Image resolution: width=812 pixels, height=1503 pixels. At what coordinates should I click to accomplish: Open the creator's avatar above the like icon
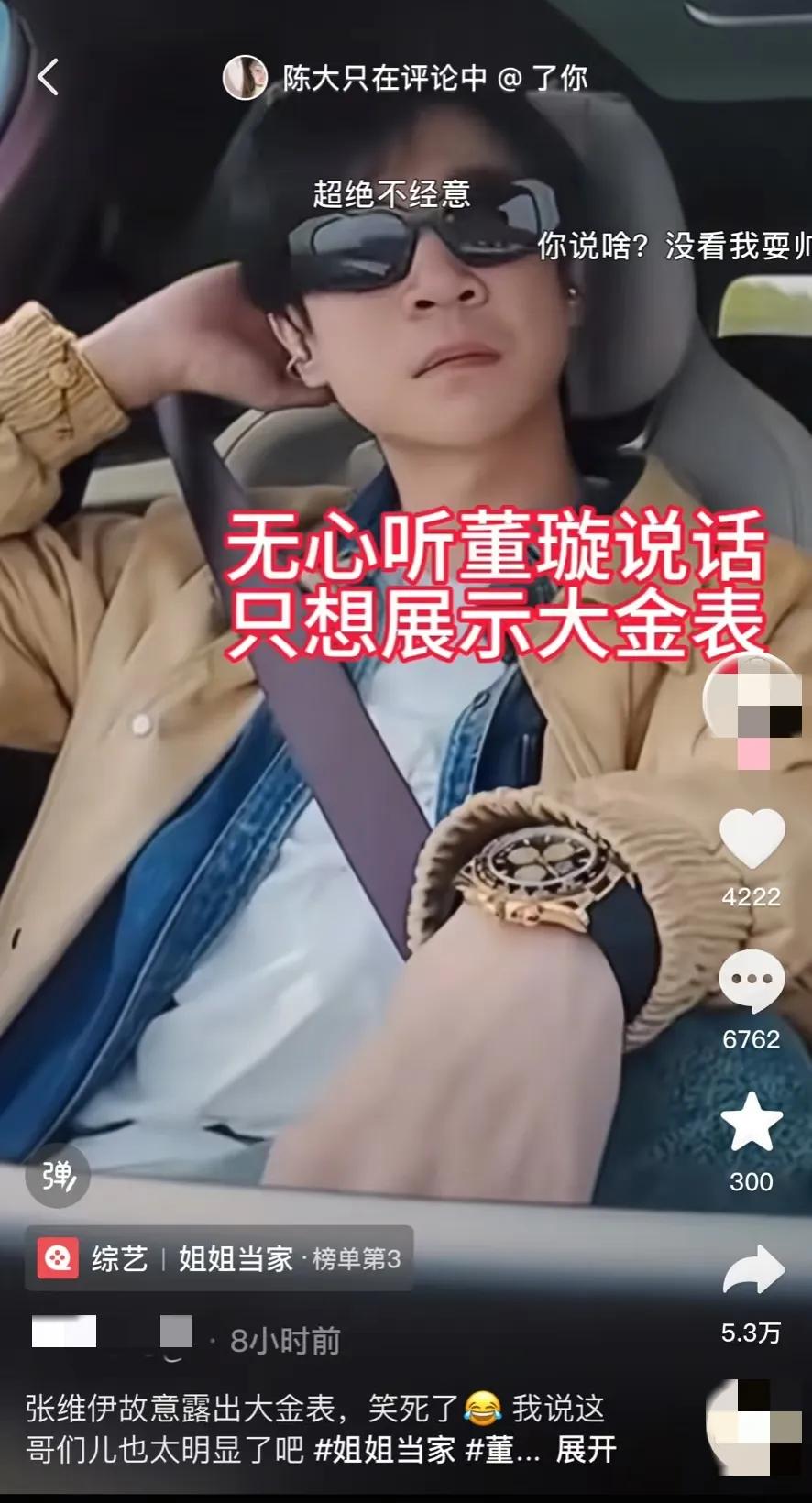752,701
